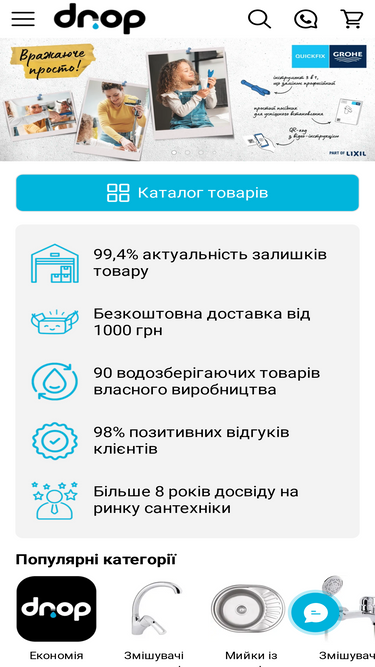This screenshot has width=375, height=667.
Task: Select the Мийки із category
Action: click(x=251, y=619)
